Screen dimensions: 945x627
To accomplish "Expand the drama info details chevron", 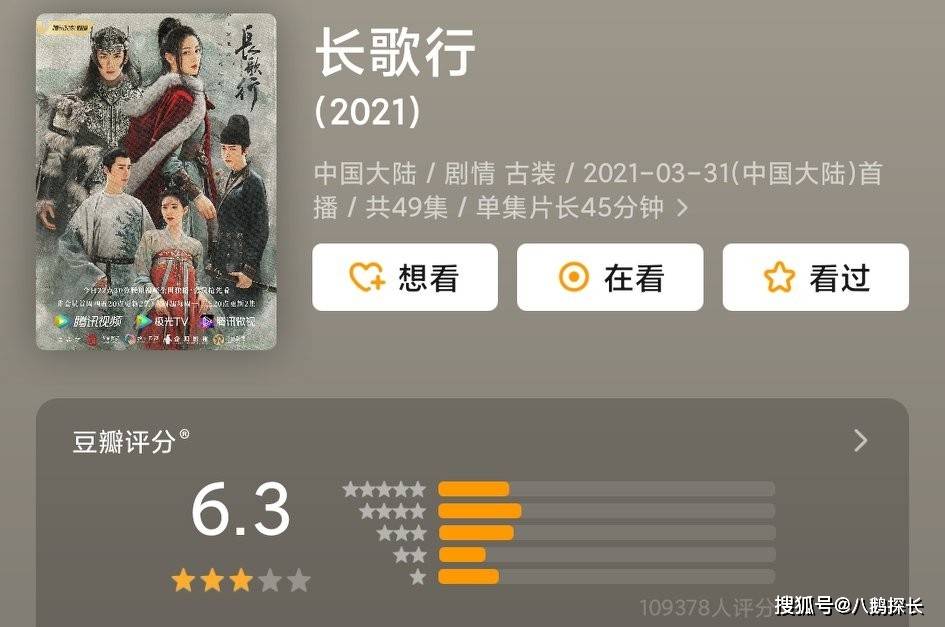I will pyautogui.click(x=682, y=208).
